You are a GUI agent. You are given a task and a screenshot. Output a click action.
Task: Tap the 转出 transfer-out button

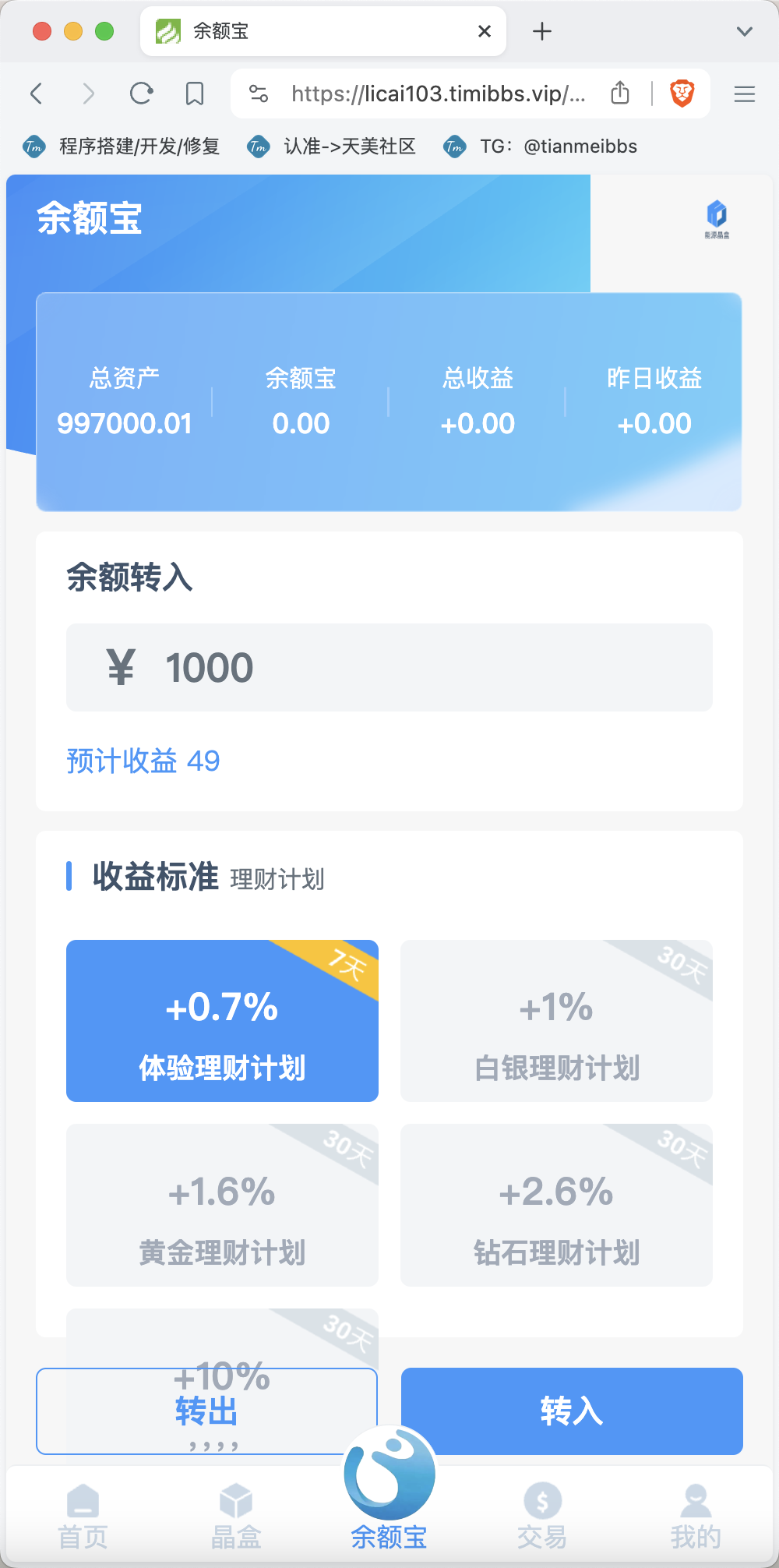(206, 1411)
